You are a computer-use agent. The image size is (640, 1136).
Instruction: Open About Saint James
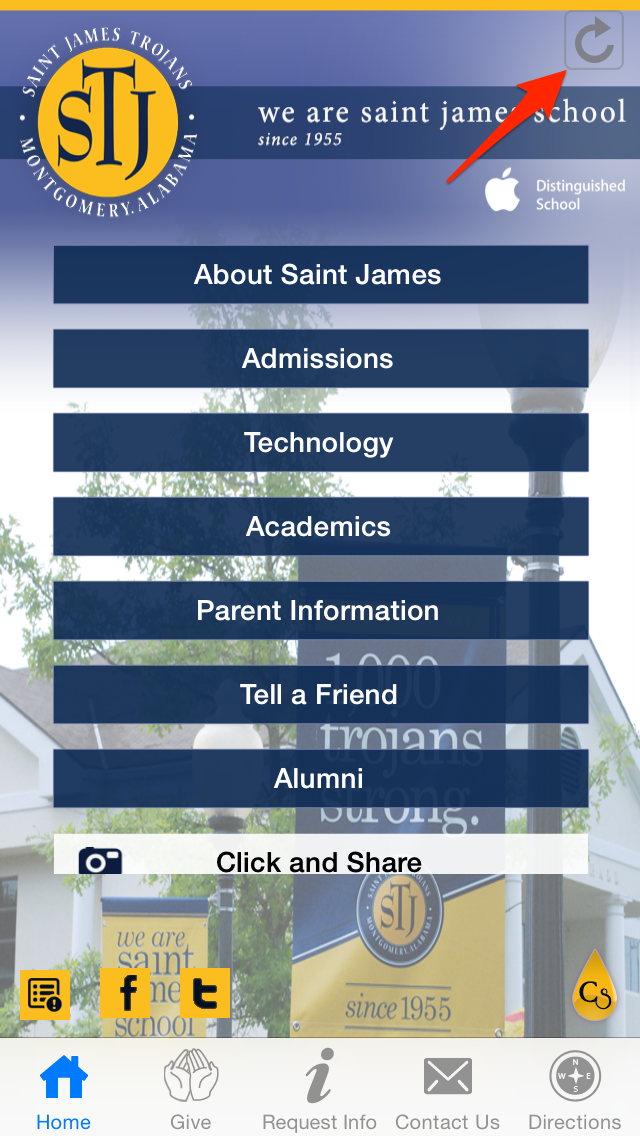point(320,275)
